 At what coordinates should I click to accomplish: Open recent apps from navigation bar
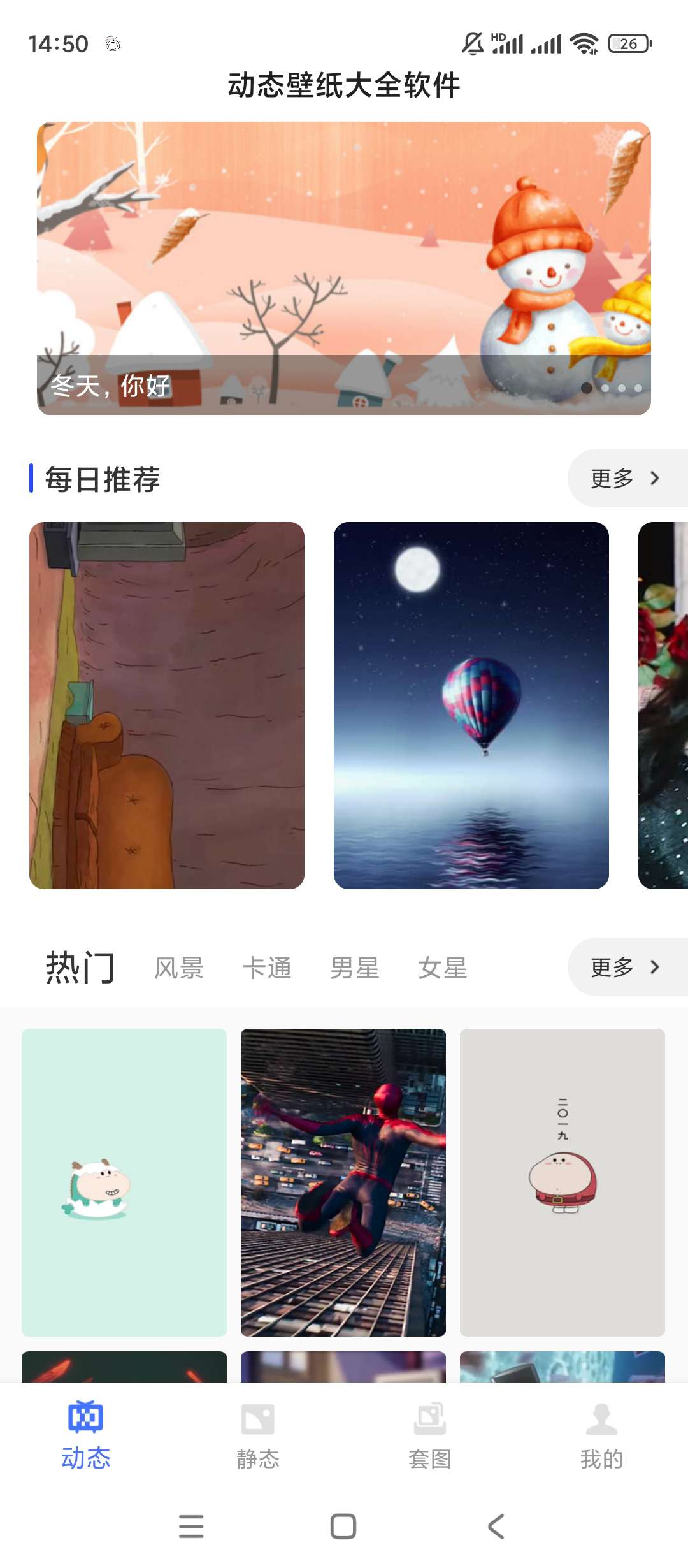point(191,1526)
